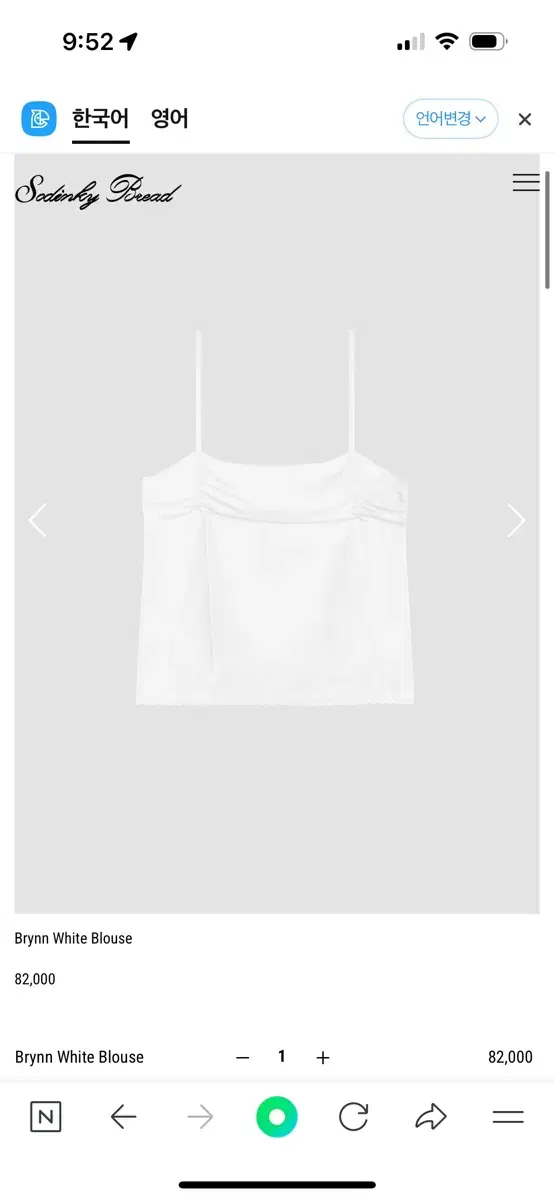Image resolution: width=554 pixels, height=1200 pixels.
Task: Go back to the previous page
Action: tap(123, 1117)
